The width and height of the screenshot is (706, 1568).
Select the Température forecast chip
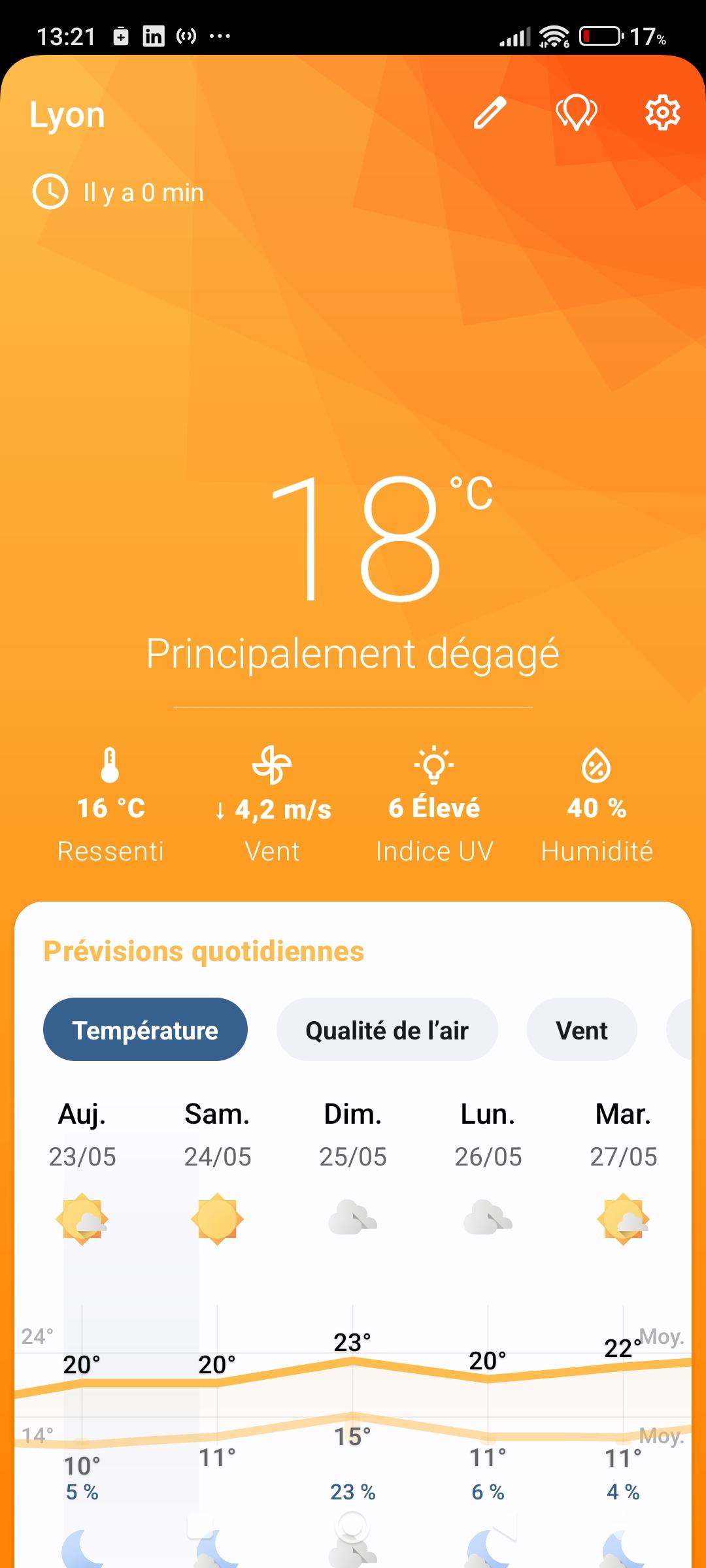click(x=145, y=1030)
